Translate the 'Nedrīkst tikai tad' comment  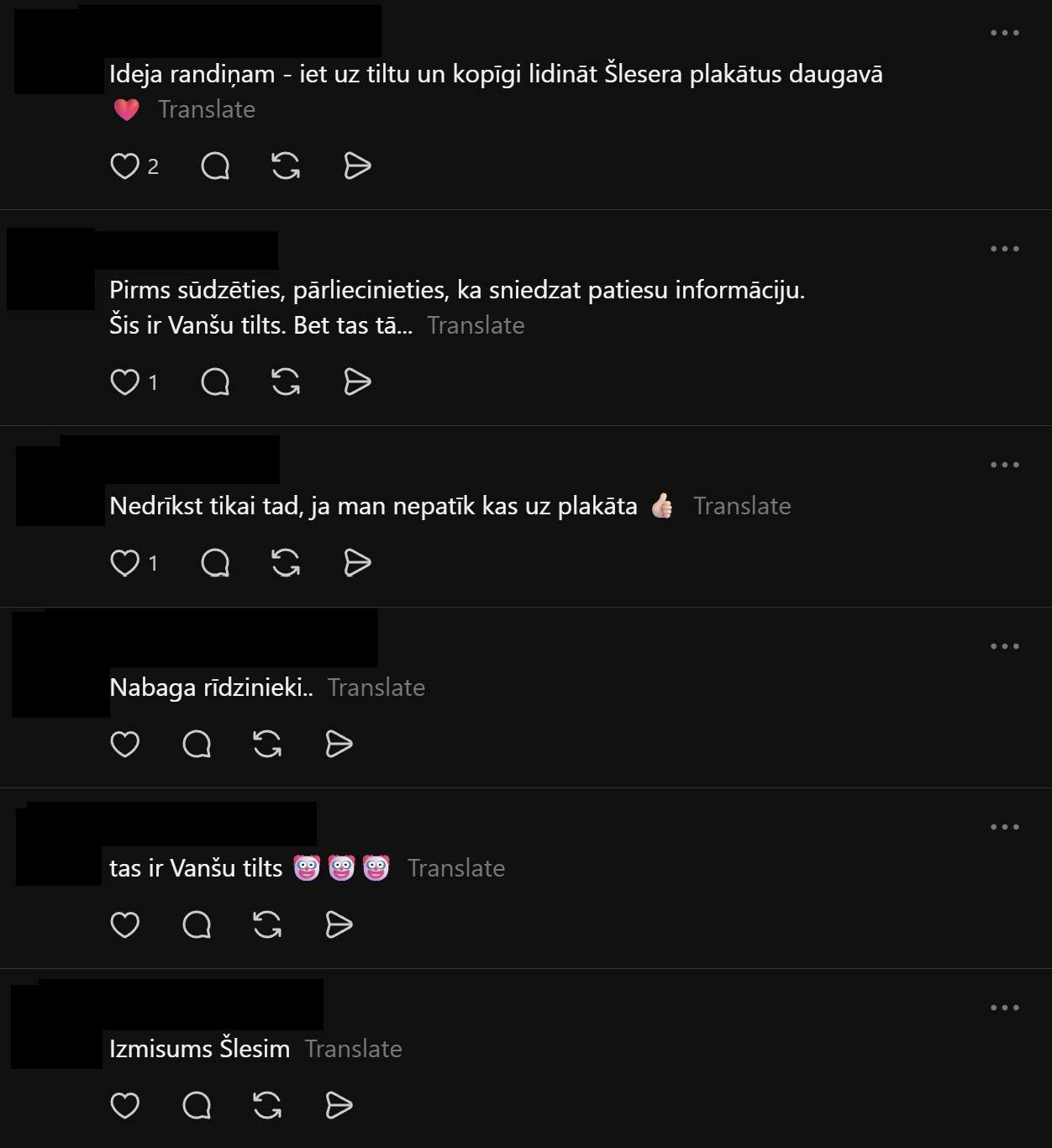[x=742, y=506]
